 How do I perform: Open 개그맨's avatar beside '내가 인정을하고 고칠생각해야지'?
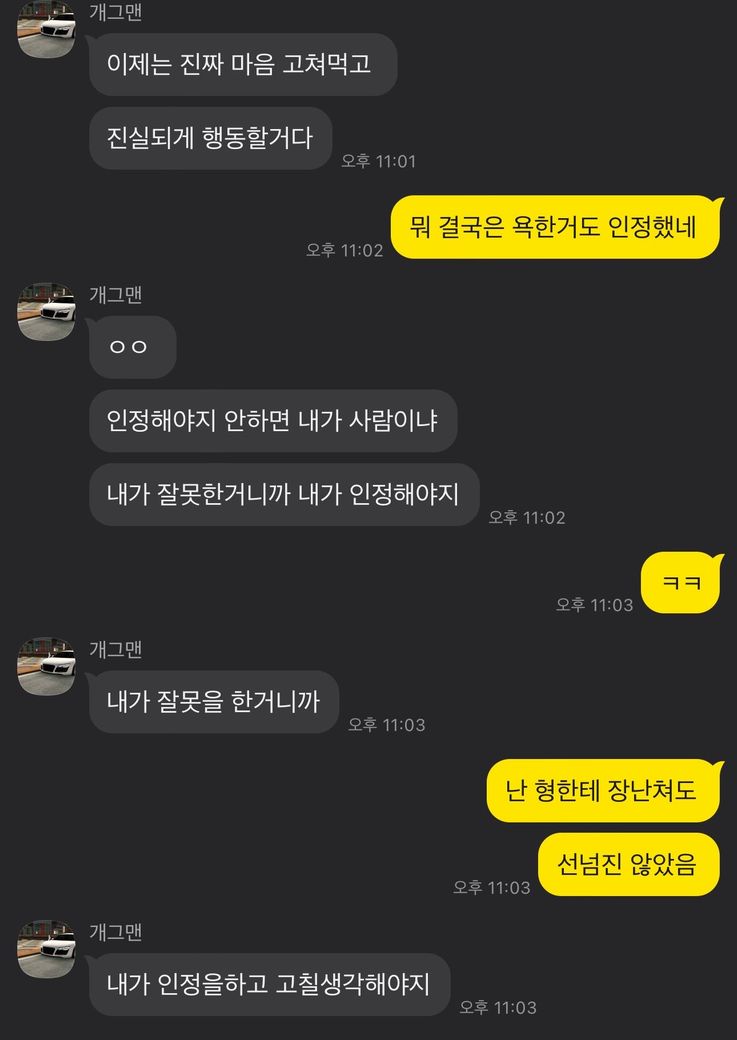click(46, 949)
